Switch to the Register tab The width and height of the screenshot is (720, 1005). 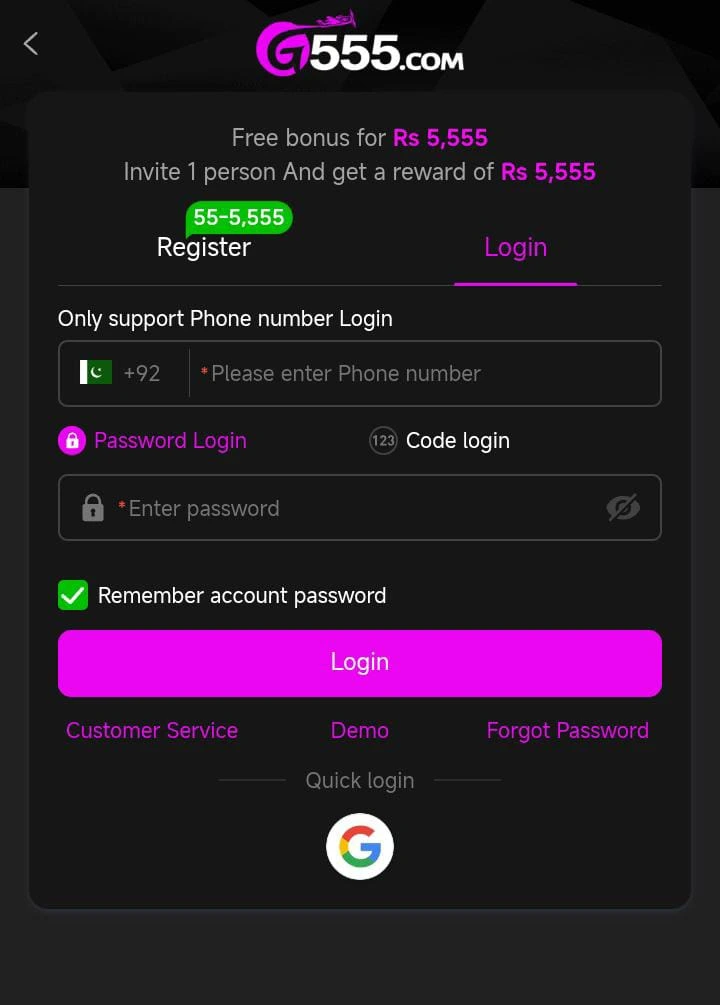pyautogui.click(x=204, y=247)
